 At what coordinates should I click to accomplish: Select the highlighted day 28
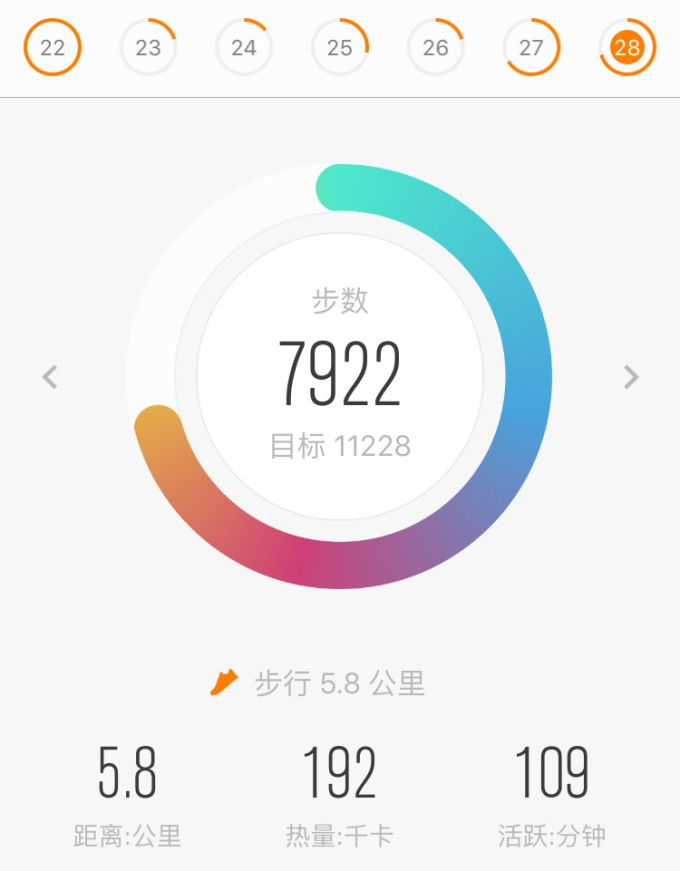(627, 47)
